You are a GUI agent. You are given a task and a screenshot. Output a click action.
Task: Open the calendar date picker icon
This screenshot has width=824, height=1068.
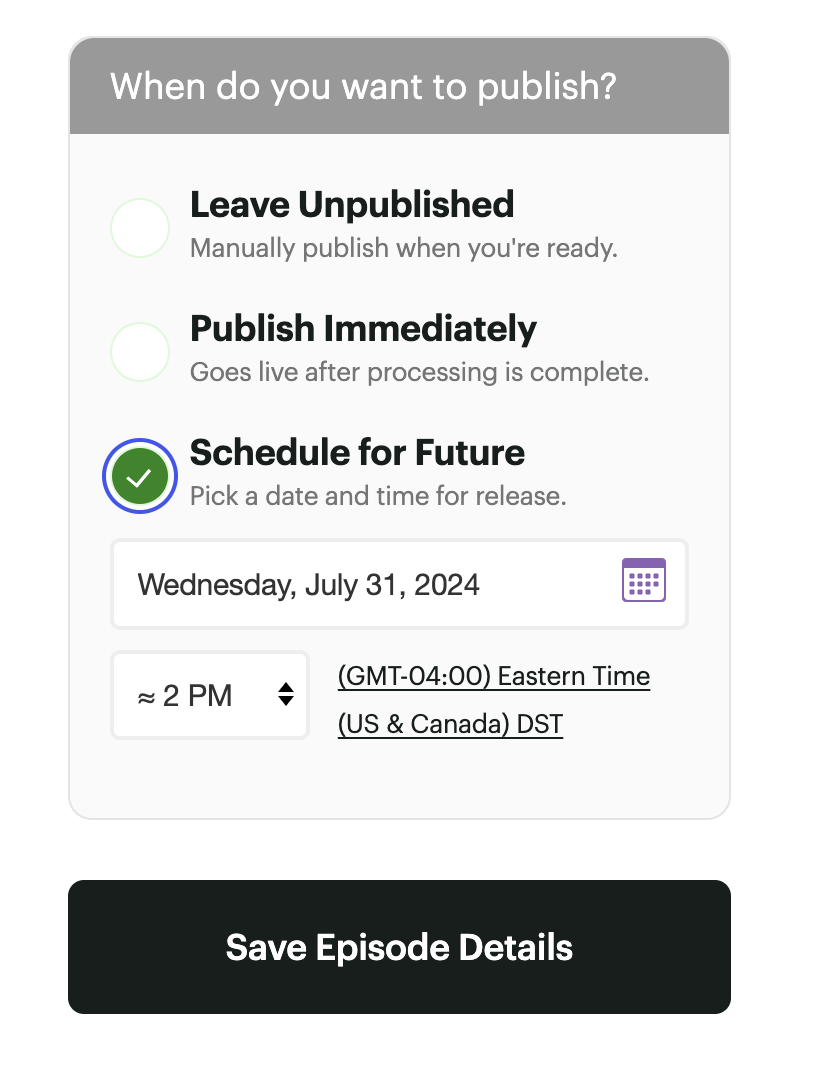pos(643,580)
